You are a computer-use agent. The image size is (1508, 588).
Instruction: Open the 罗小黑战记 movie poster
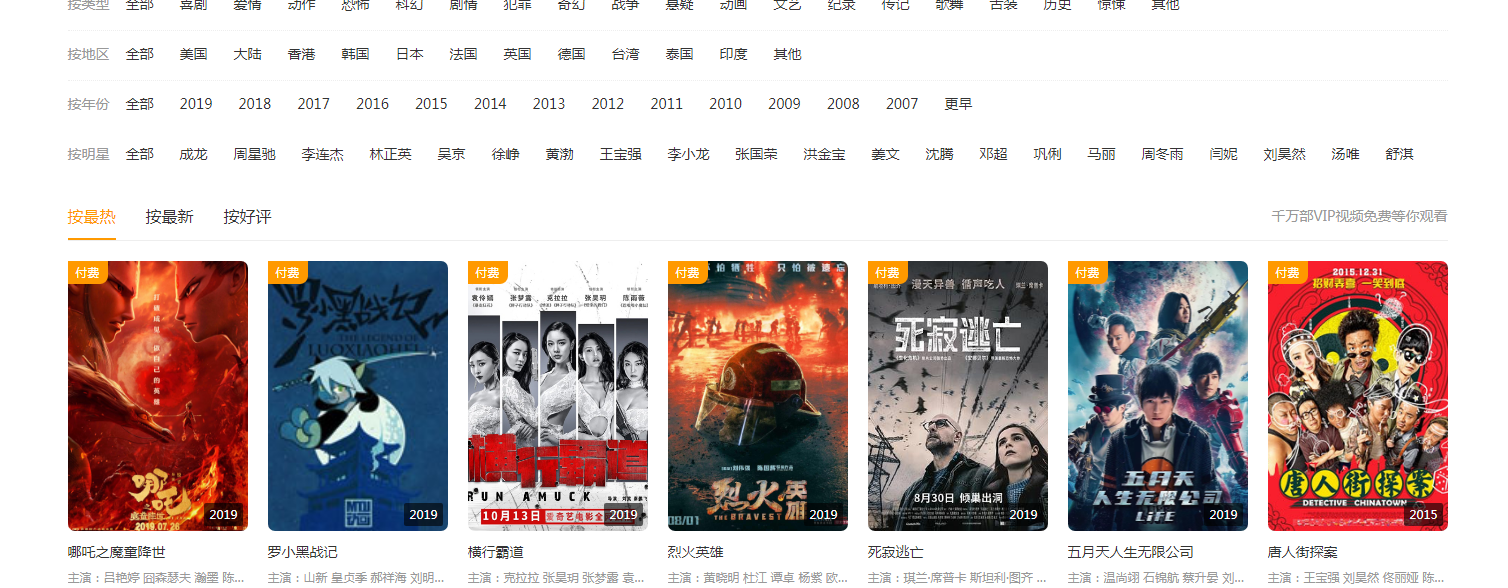(357, 396)
